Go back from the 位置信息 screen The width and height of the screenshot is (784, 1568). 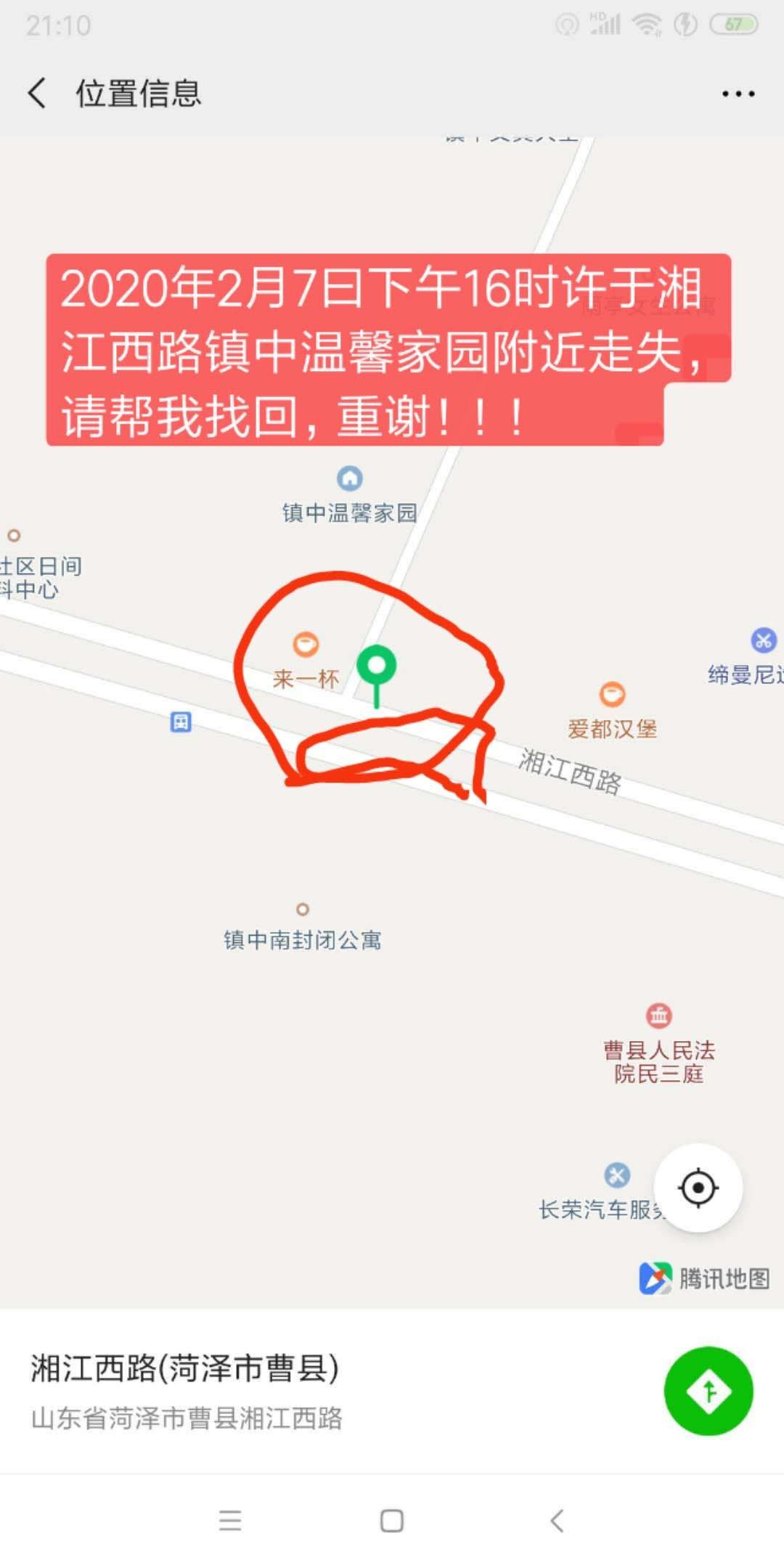[x=37, y=93]
